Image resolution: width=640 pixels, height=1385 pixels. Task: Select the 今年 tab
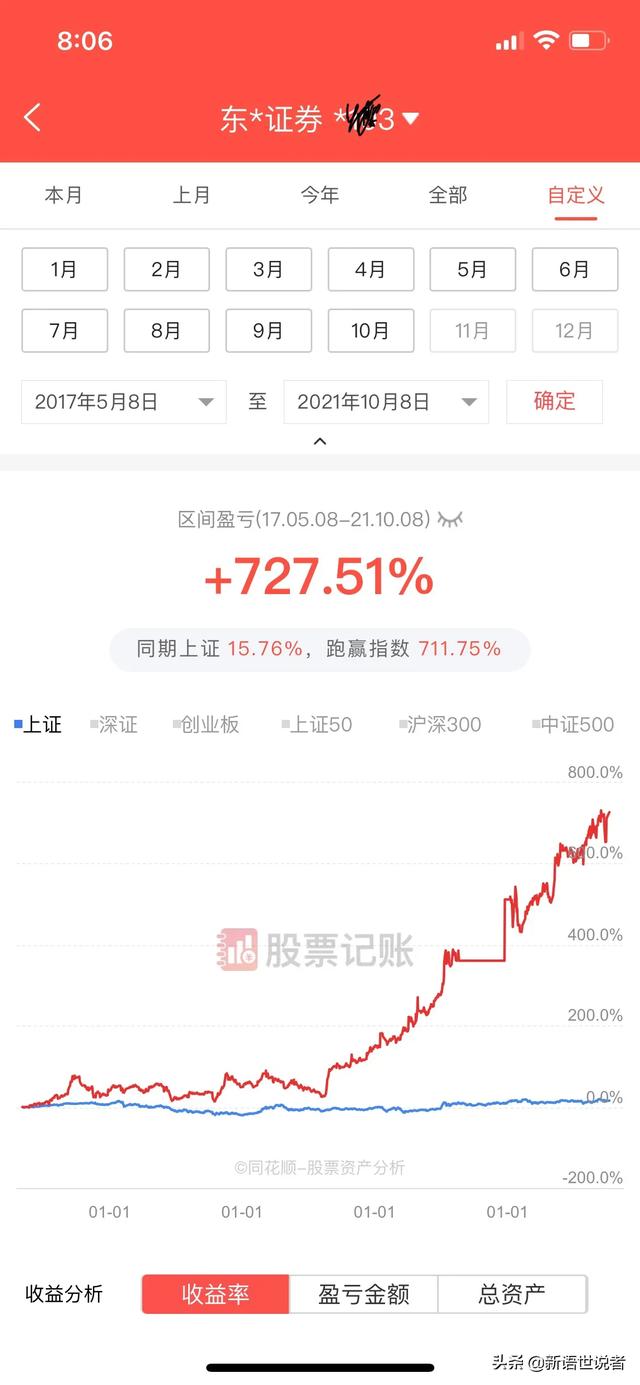(320, 195)
